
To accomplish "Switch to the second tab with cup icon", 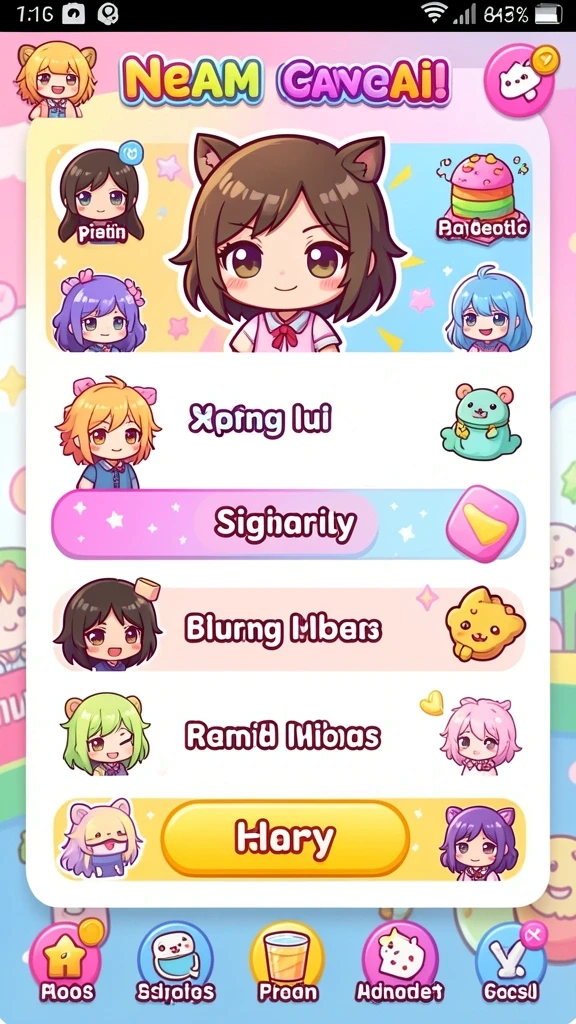I will point(175,963).
